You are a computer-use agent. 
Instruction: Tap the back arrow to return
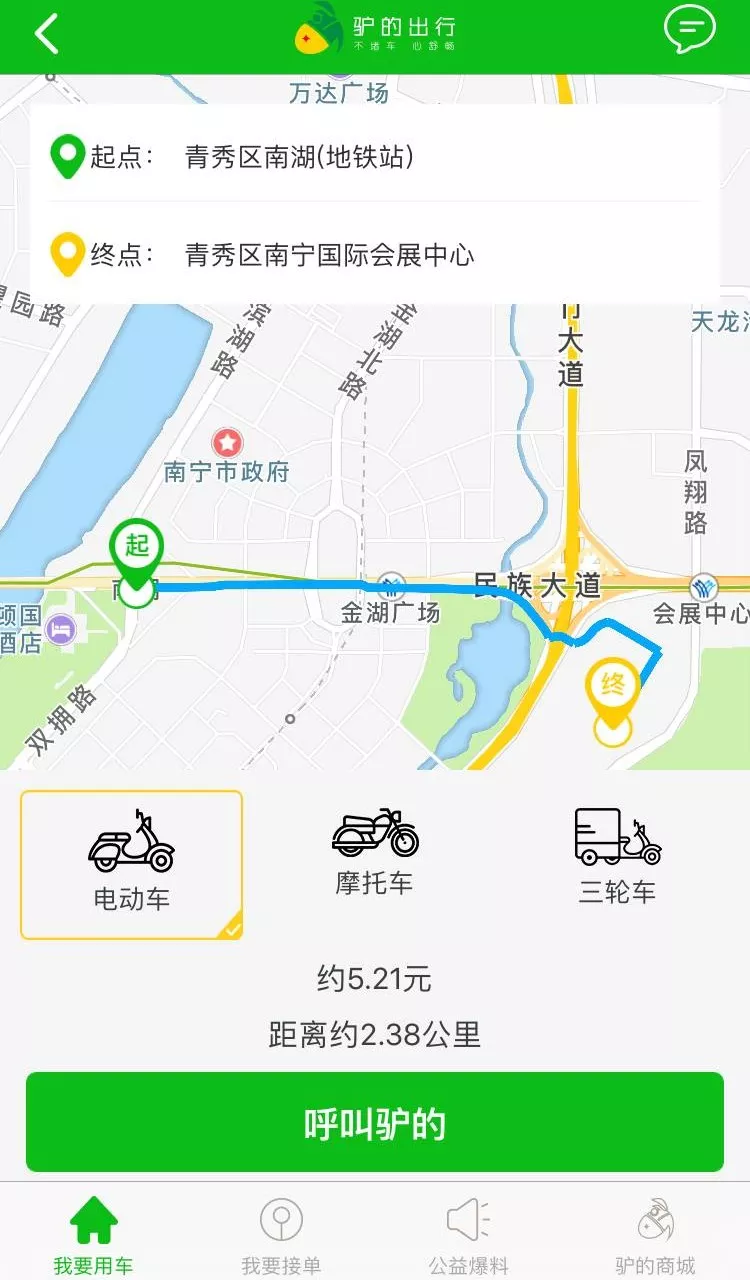[x=43, y=32]
